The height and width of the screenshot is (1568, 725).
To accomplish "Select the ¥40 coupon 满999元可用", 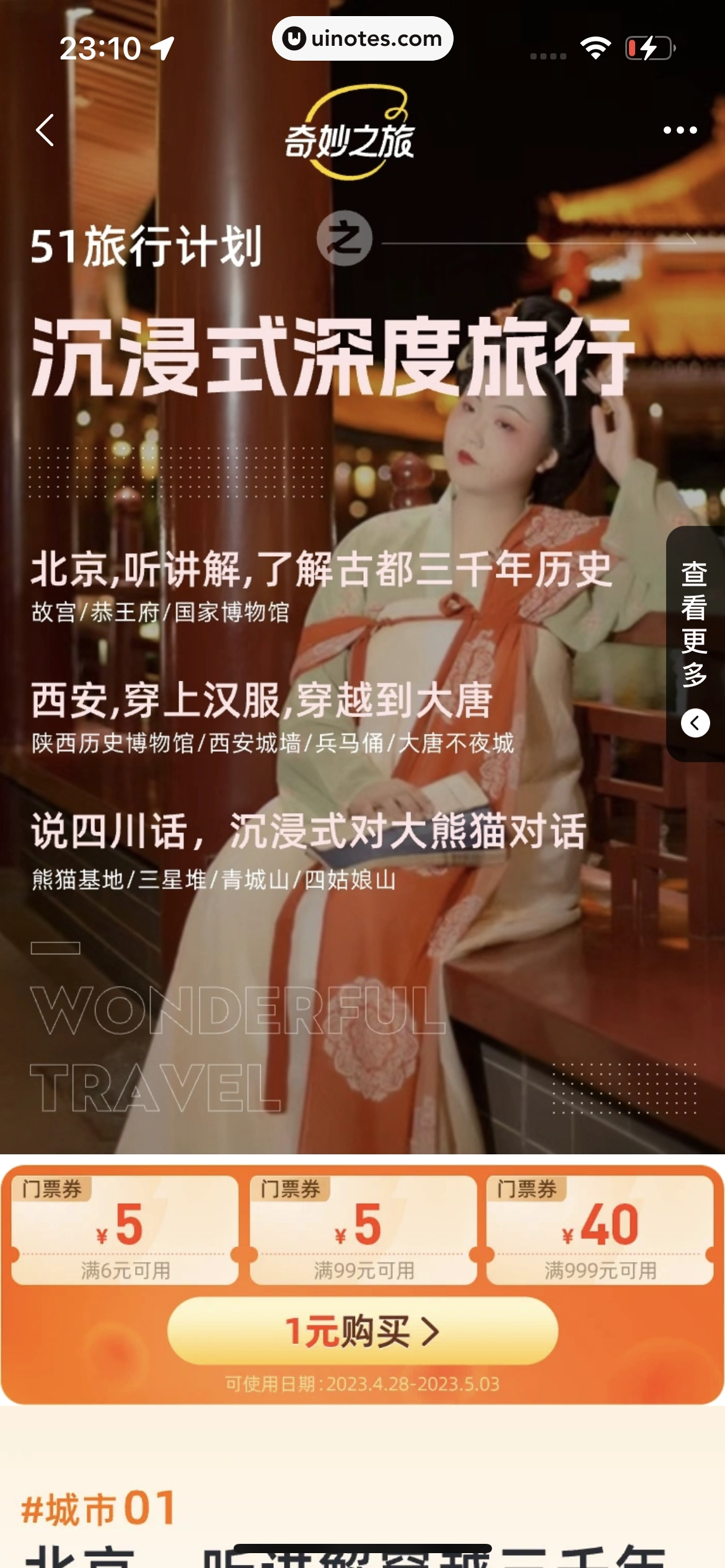I will pyautogui.click(x=600, y=1230).
